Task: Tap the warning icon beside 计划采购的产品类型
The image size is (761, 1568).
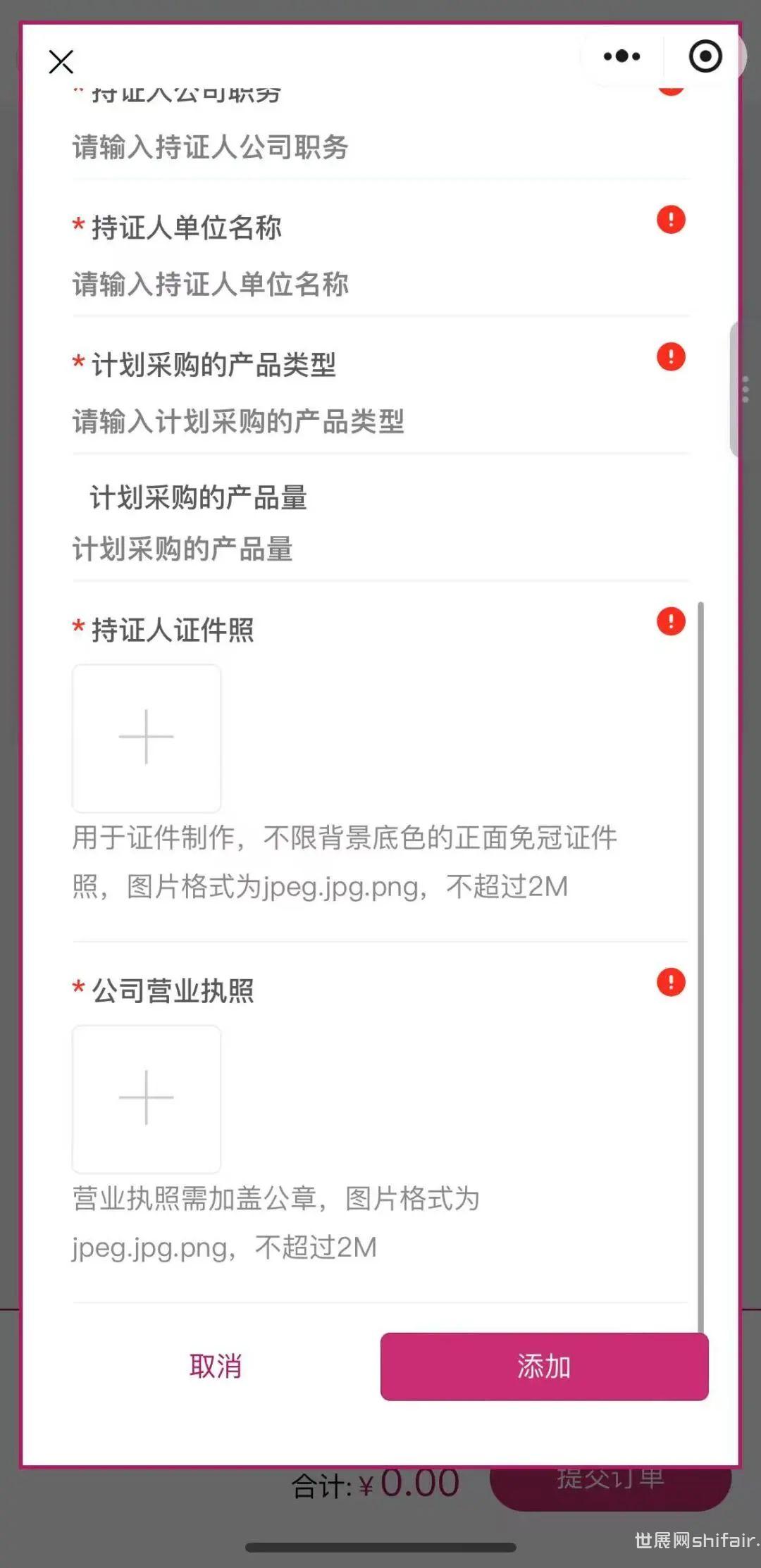Action: 671,357
